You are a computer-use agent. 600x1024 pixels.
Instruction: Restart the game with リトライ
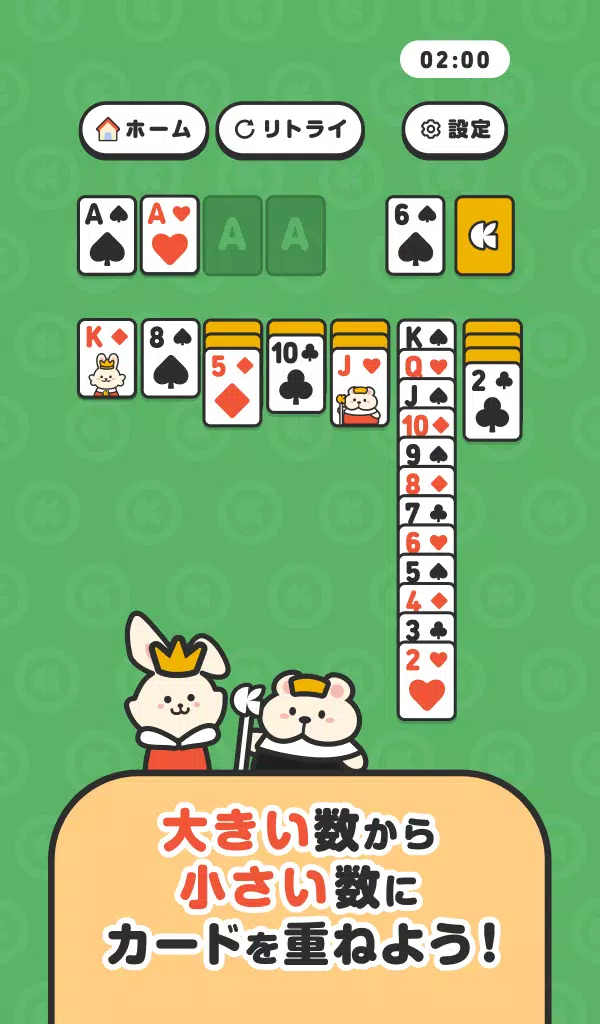[290, 129]
